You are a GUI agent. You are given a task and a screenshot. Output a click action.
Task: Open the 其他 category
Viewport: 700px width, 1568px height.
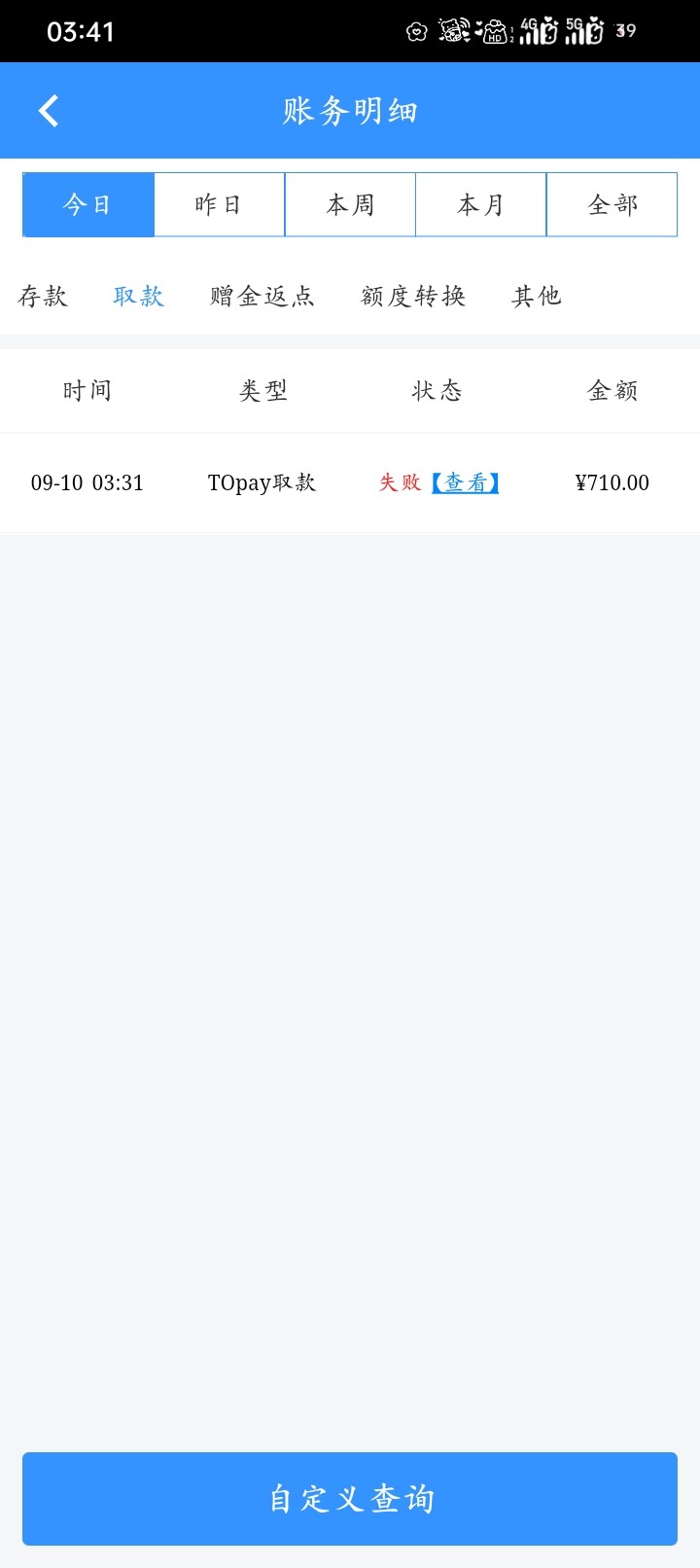537,296
